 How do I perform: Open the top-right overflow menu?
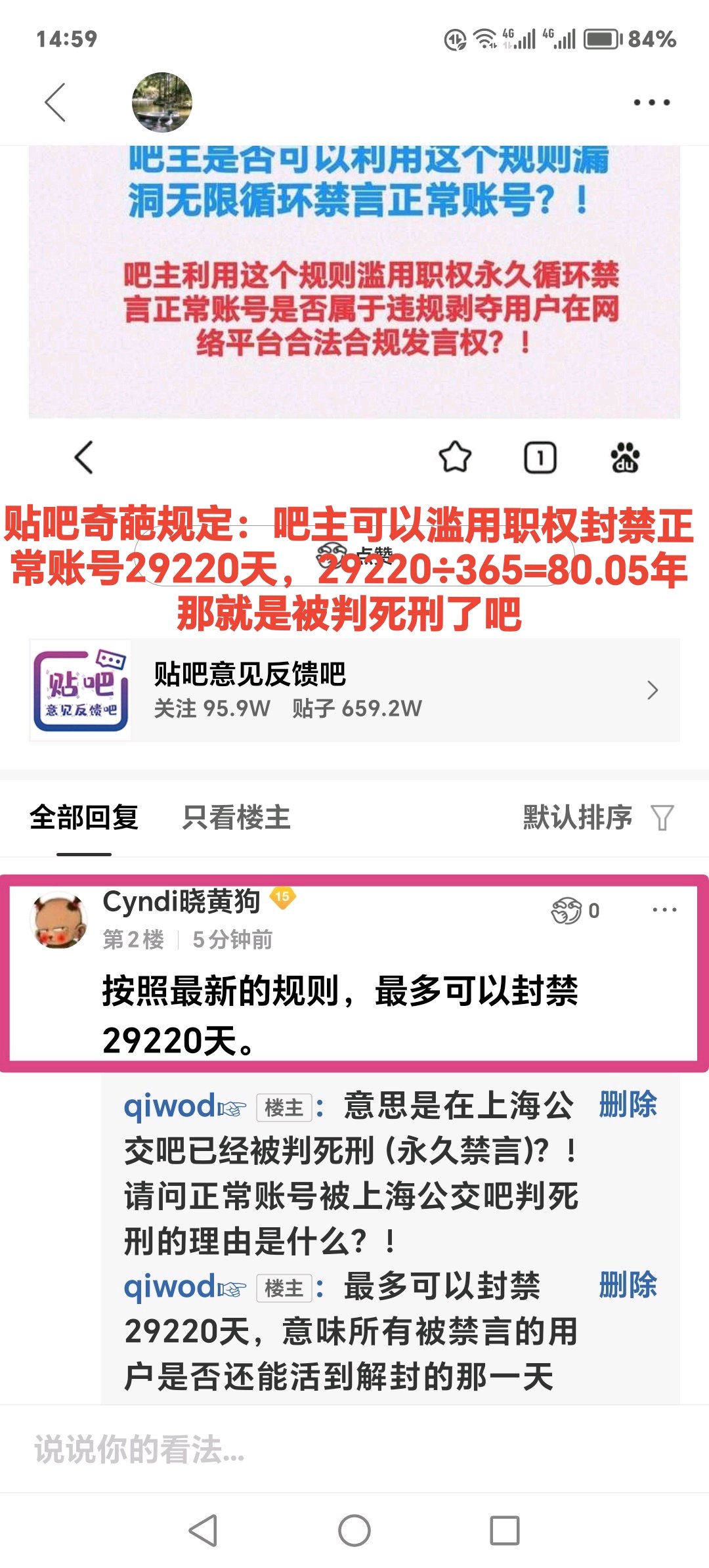651,102
